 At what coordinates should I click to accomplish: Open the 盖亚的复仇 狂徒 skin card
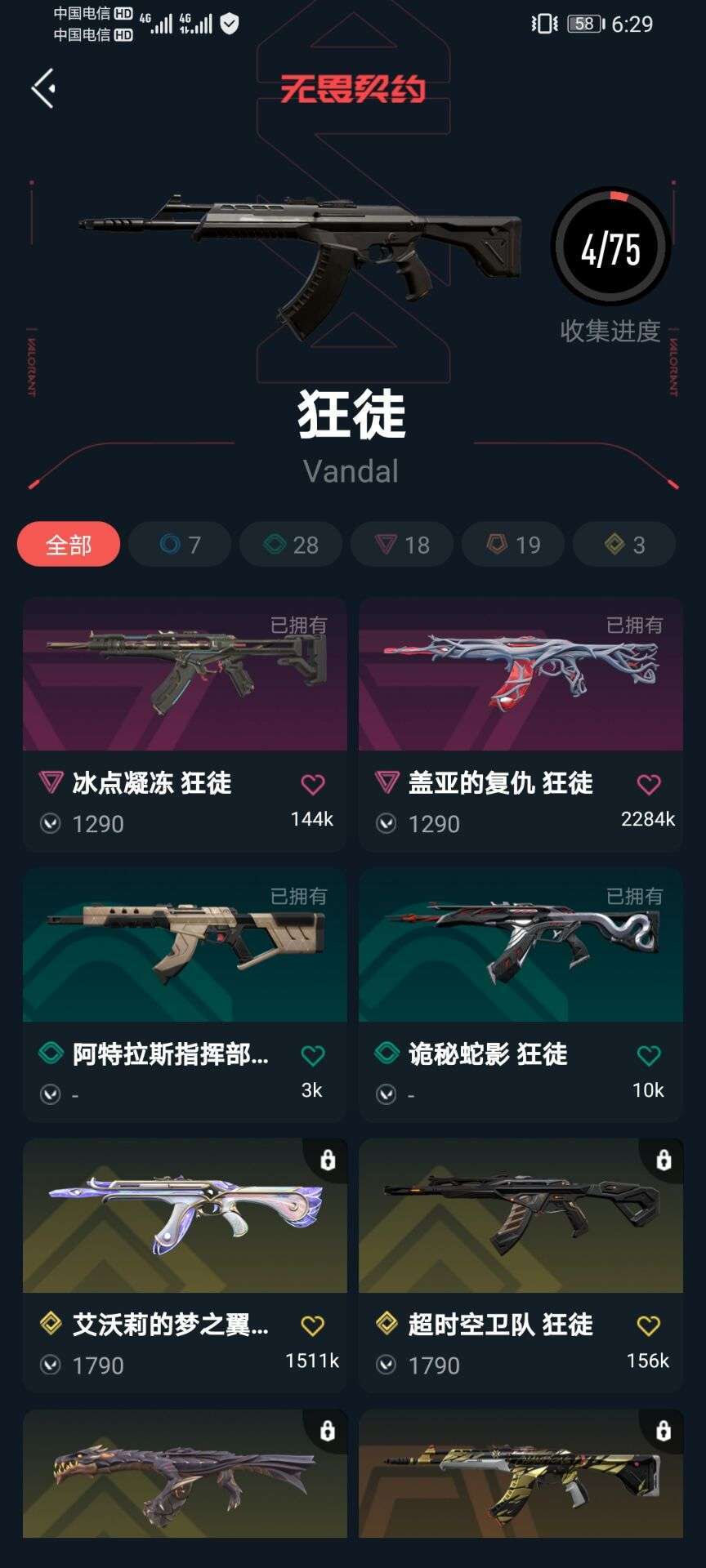pos(521,724)
